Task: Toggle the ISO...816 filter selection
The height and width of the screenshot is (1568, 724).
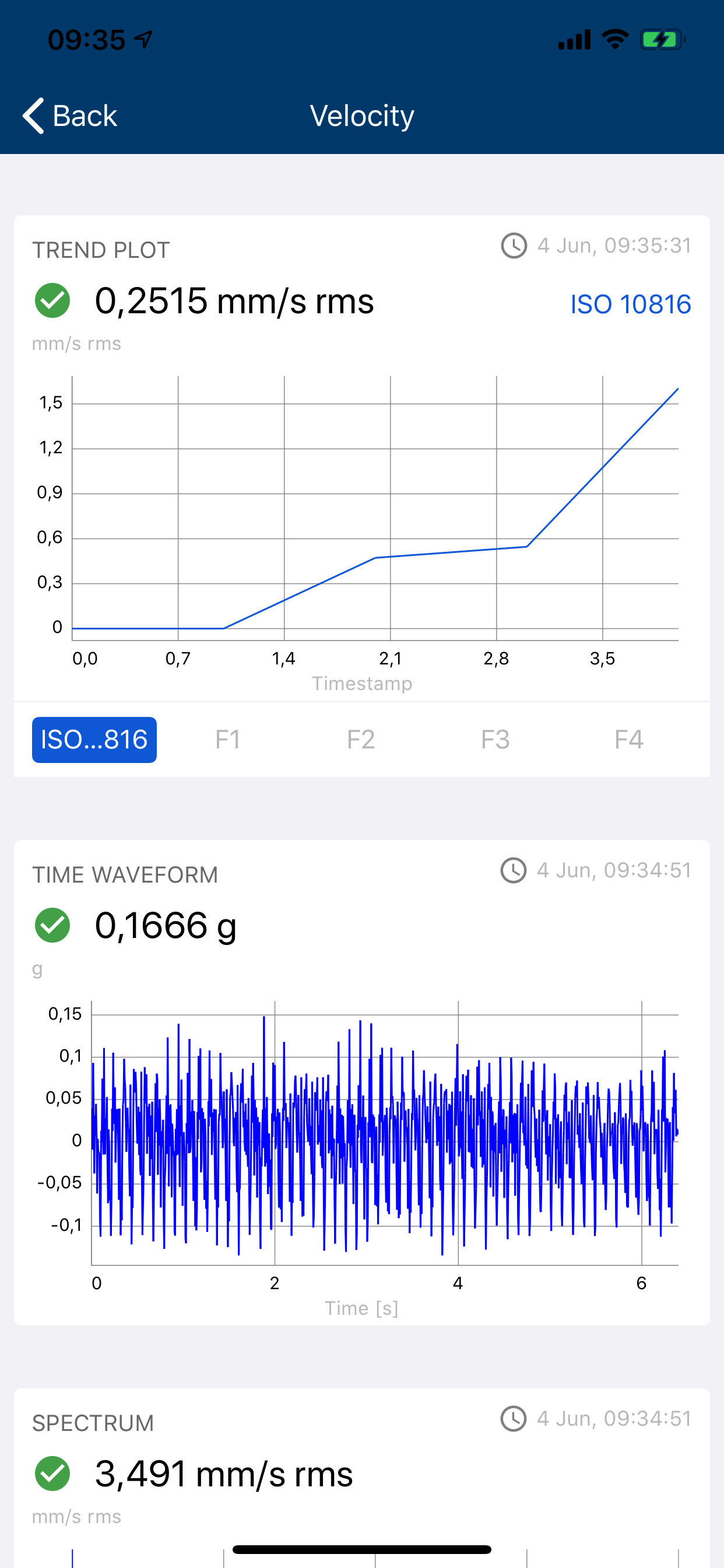Action: (94, 740)
